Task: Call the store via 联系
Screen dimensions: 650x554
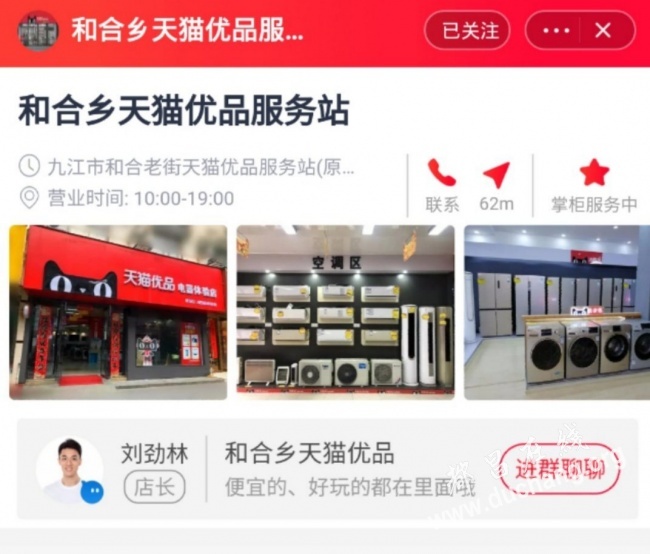Action: click(441, 184)
